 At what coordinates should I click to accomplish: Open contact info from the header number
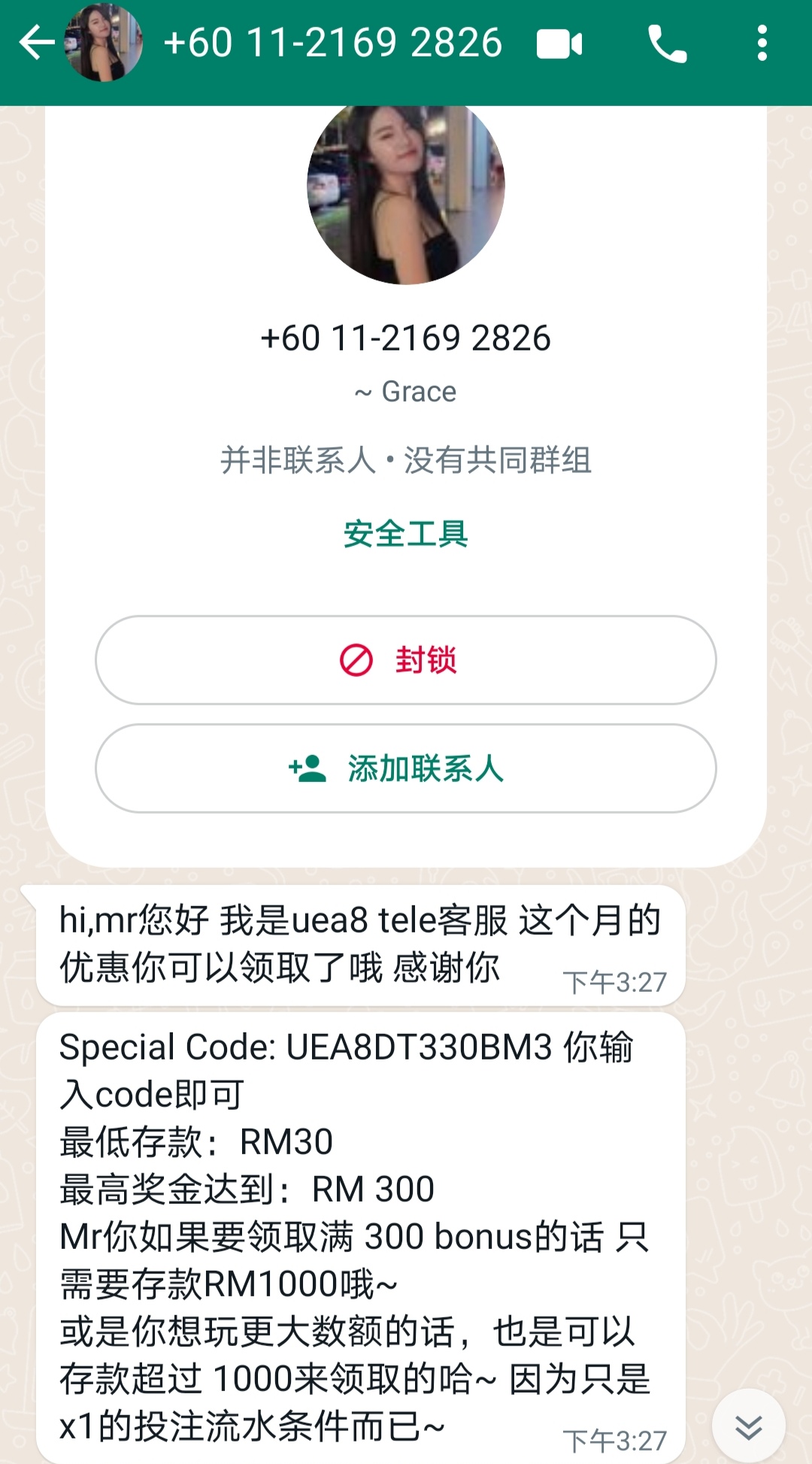[x=332, y=43]
